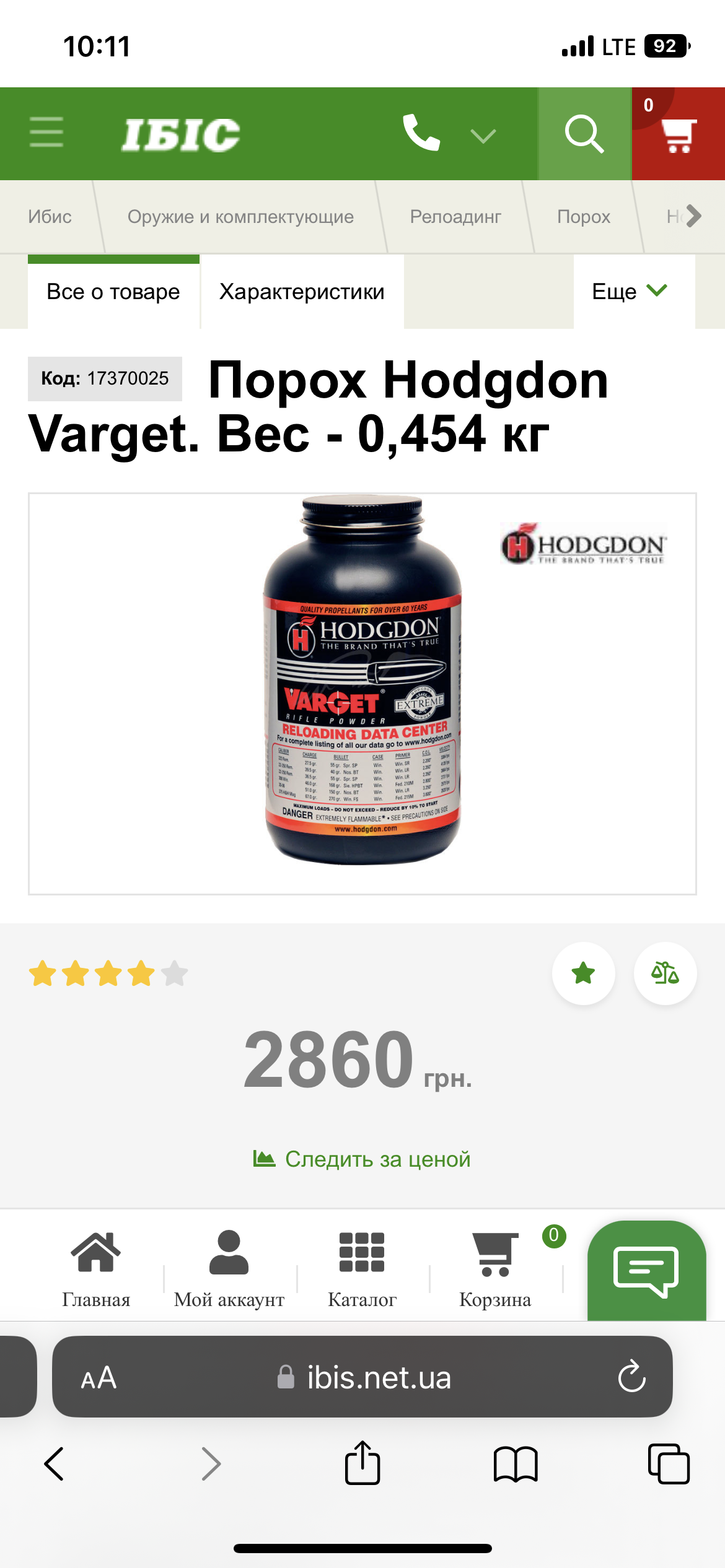The height and width of the screenshot is (1568, 725).
Task: Add product to favorites star
Action: (583, 973)
